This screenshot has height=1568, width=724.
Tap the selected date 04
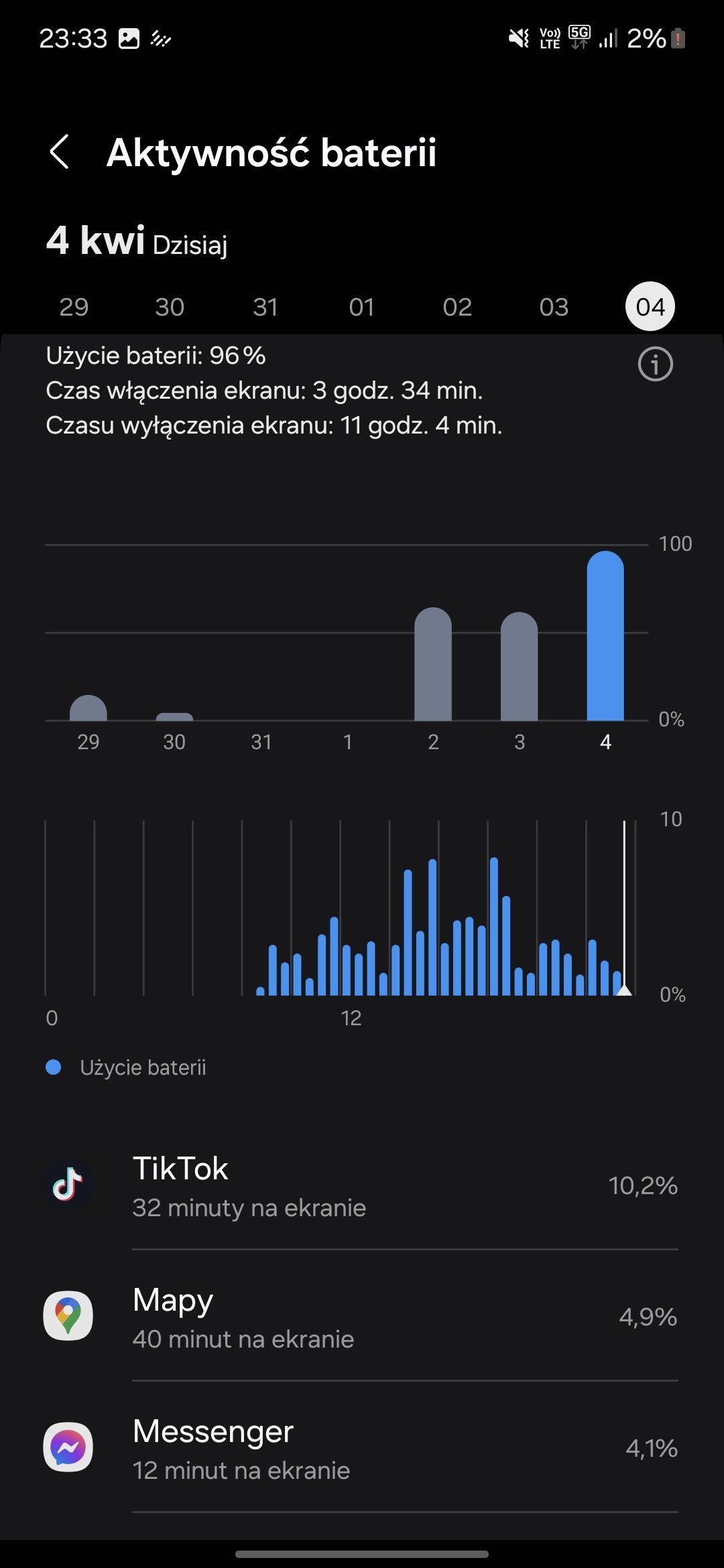pyautogui.click(x=650, y=307)
